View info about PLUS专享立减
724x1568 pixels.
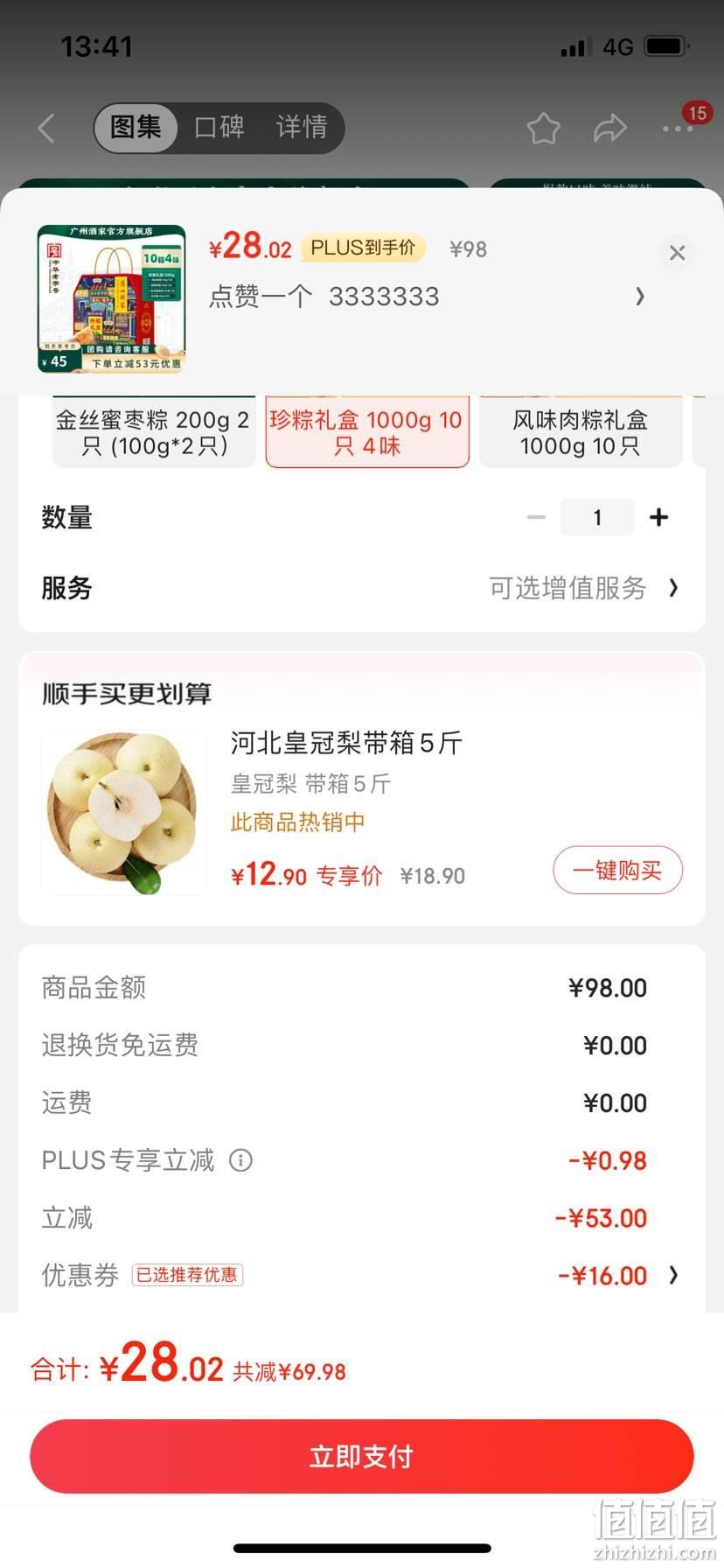click(240, 1160)
